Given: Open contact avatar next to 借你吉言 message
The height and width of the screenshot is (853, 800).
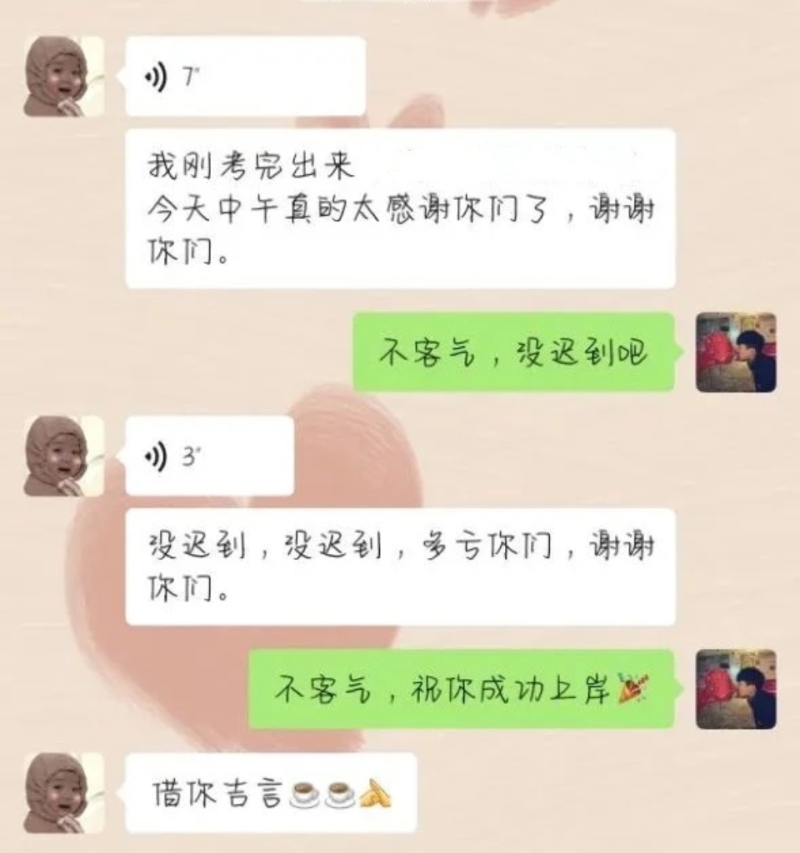Looking at the screenshot, I should coord(63,793).
